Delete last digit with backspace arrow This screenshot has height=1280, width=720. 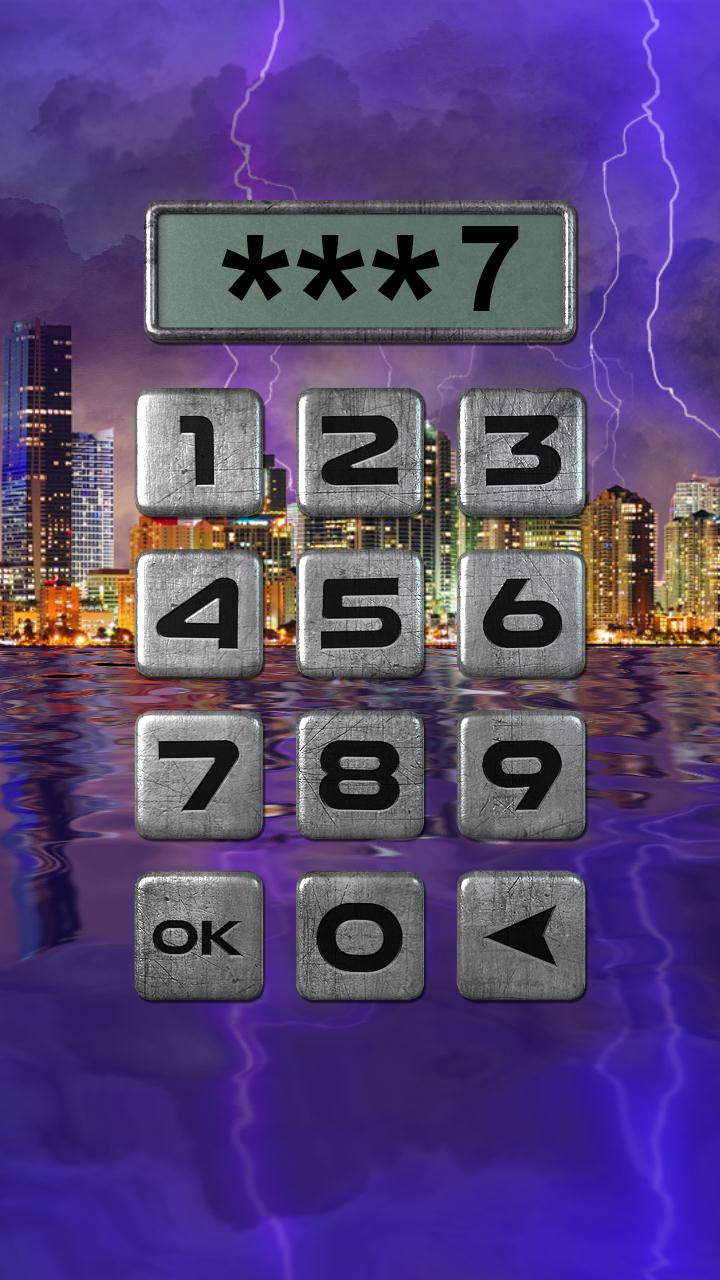coord(521,936)
